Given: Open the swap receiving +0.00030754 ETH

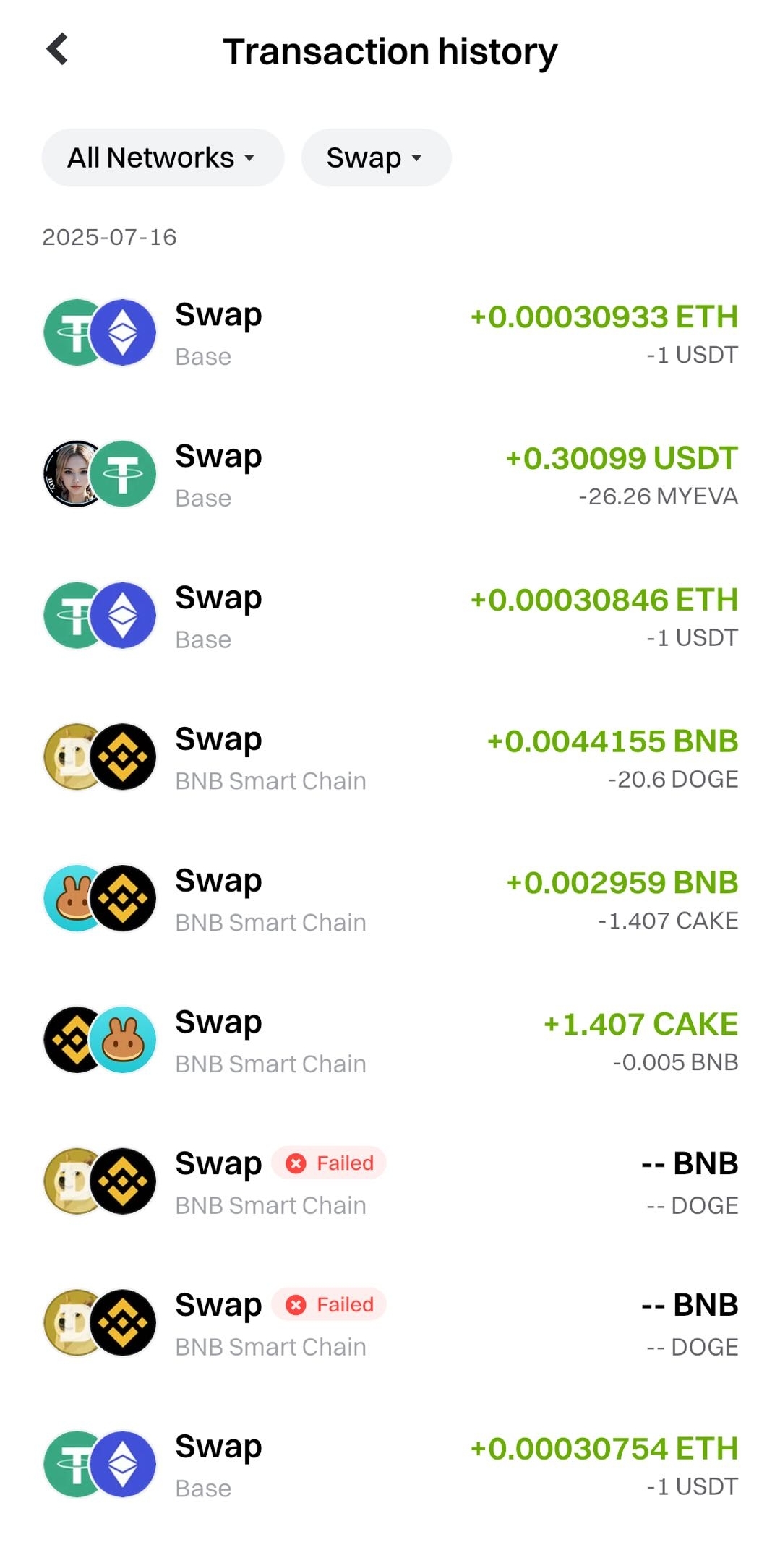Looking at the screenshot, I should point(390,1465).
